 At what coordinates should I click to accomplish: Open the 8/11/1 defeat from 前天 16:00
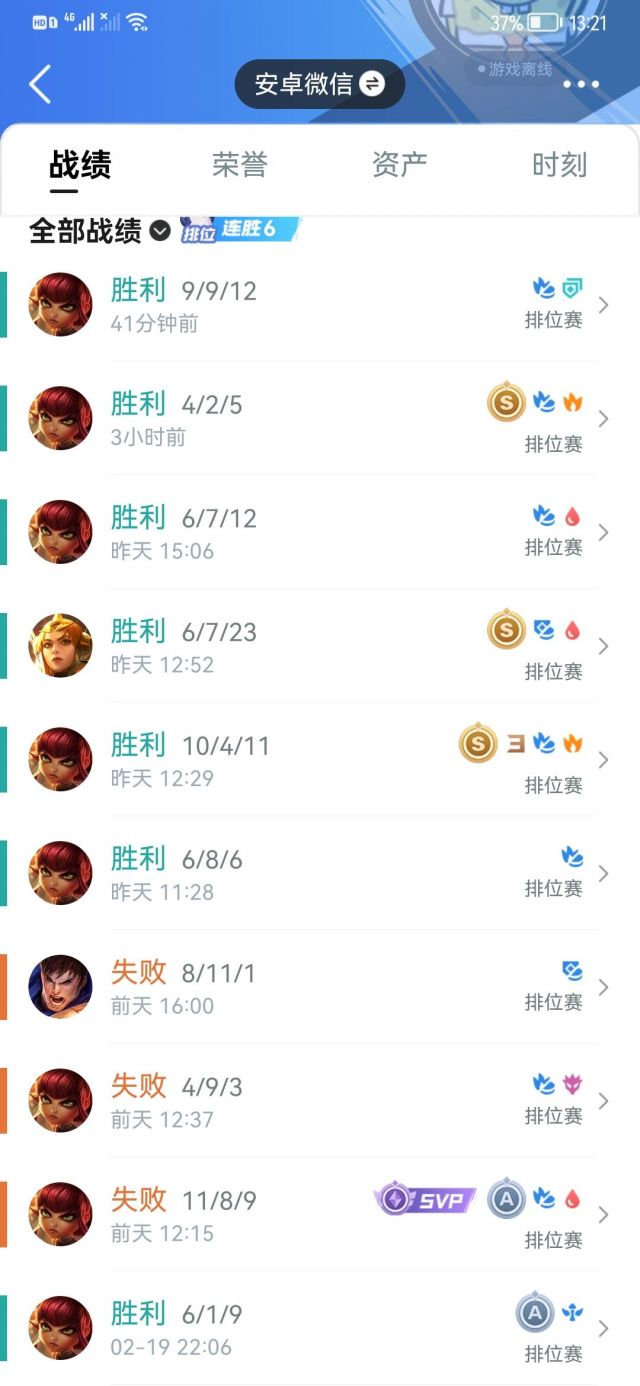tap(320, 987)
